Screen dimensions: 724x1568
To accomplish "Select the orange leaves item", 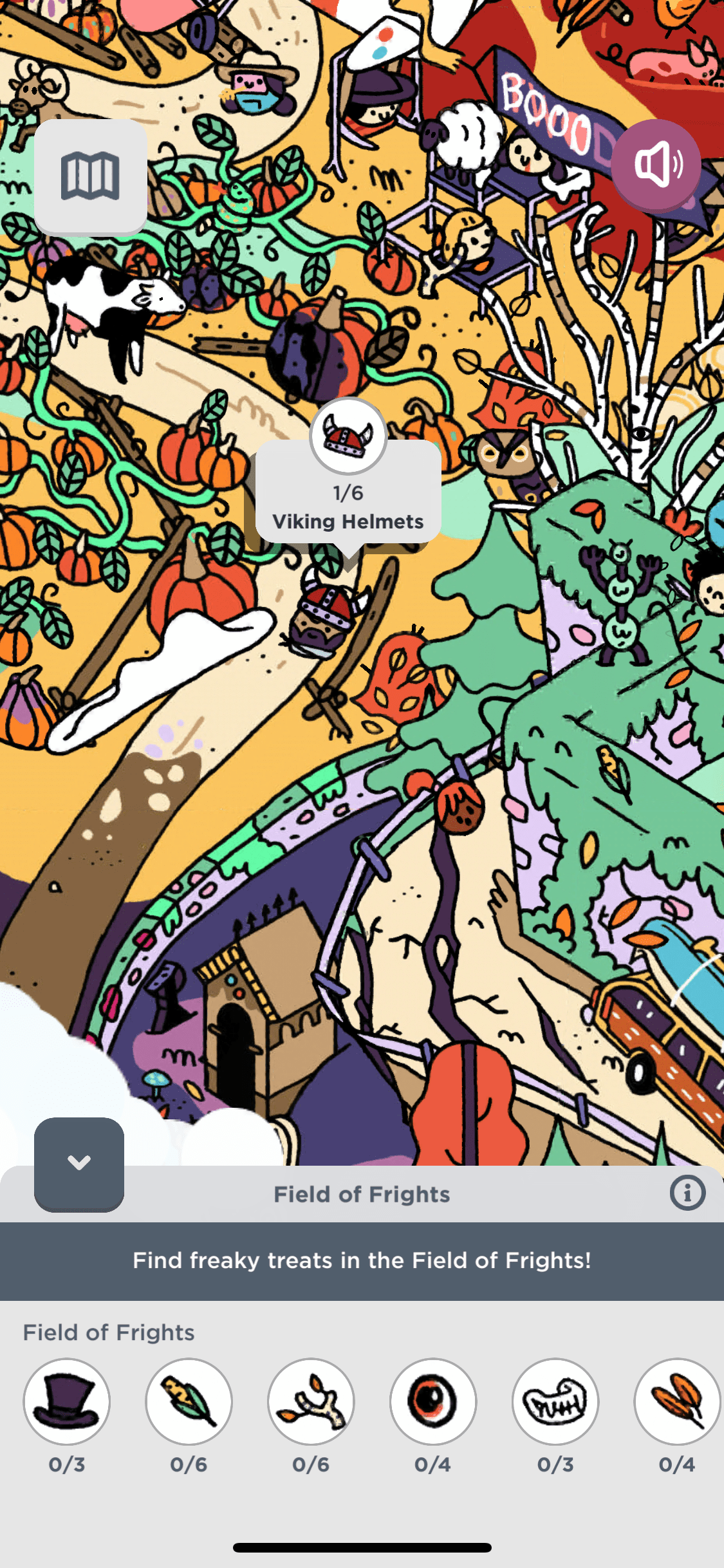I will pyautogui.click(x=676, y=1401).
